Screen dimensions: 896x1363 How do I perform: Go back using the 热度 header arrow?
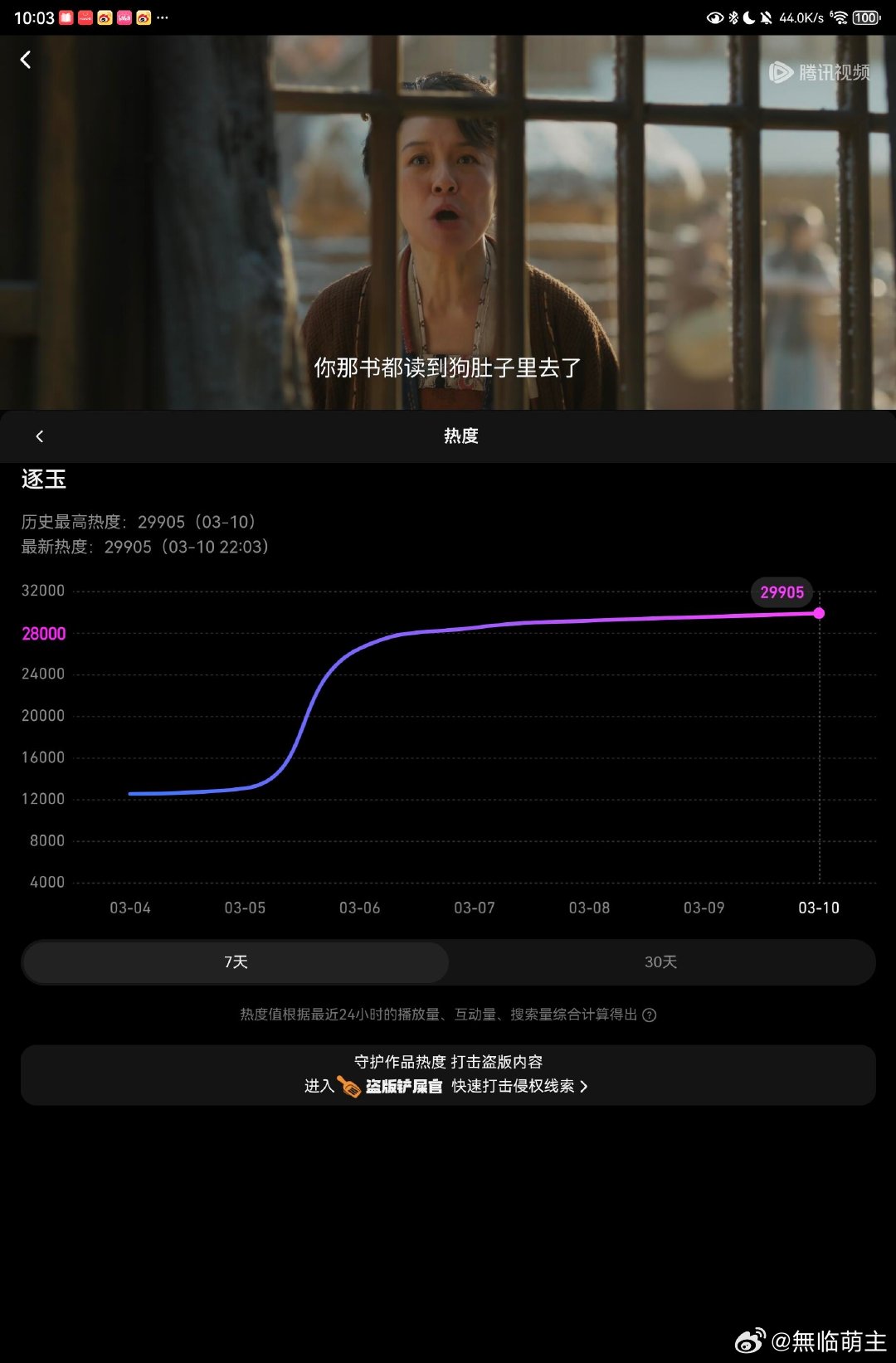point(39,436)
